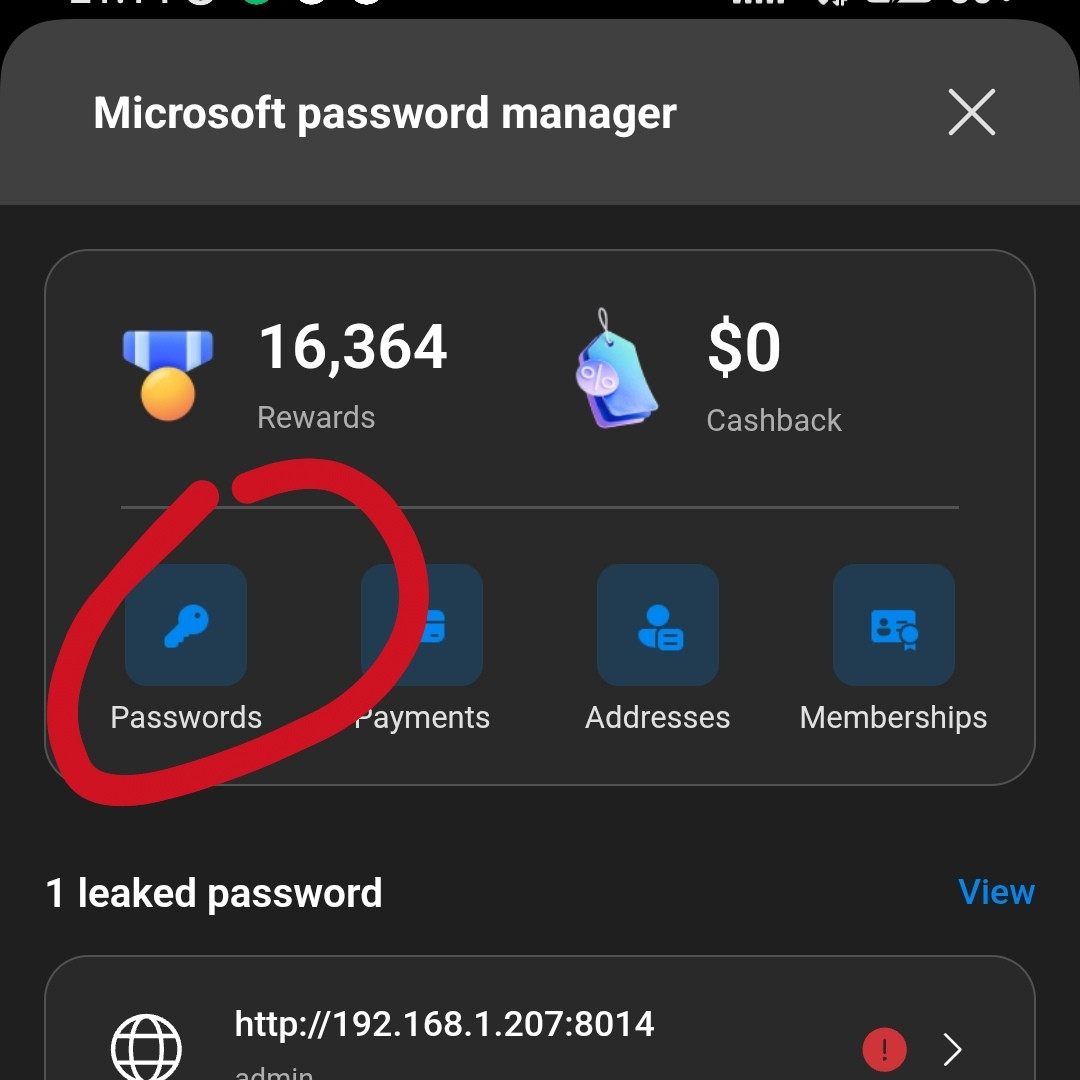Open the Addresses section
Image resolution: width=1080 pixels, height=1080 pixels.
[x=657, y=626]
